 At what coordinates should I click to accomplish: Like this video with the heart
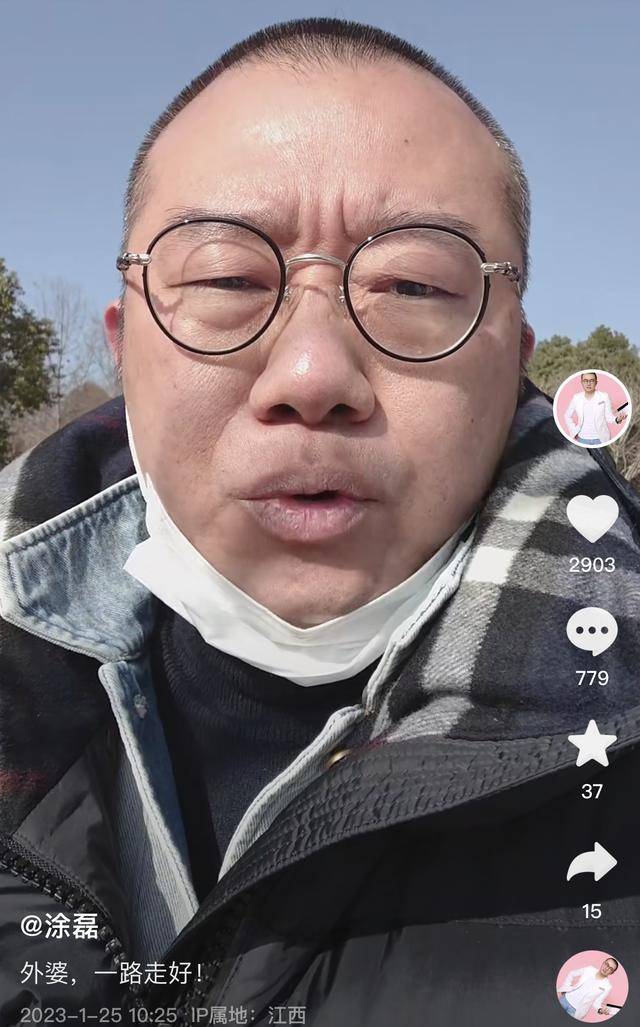pyautogui.click(x=592, y=518)
